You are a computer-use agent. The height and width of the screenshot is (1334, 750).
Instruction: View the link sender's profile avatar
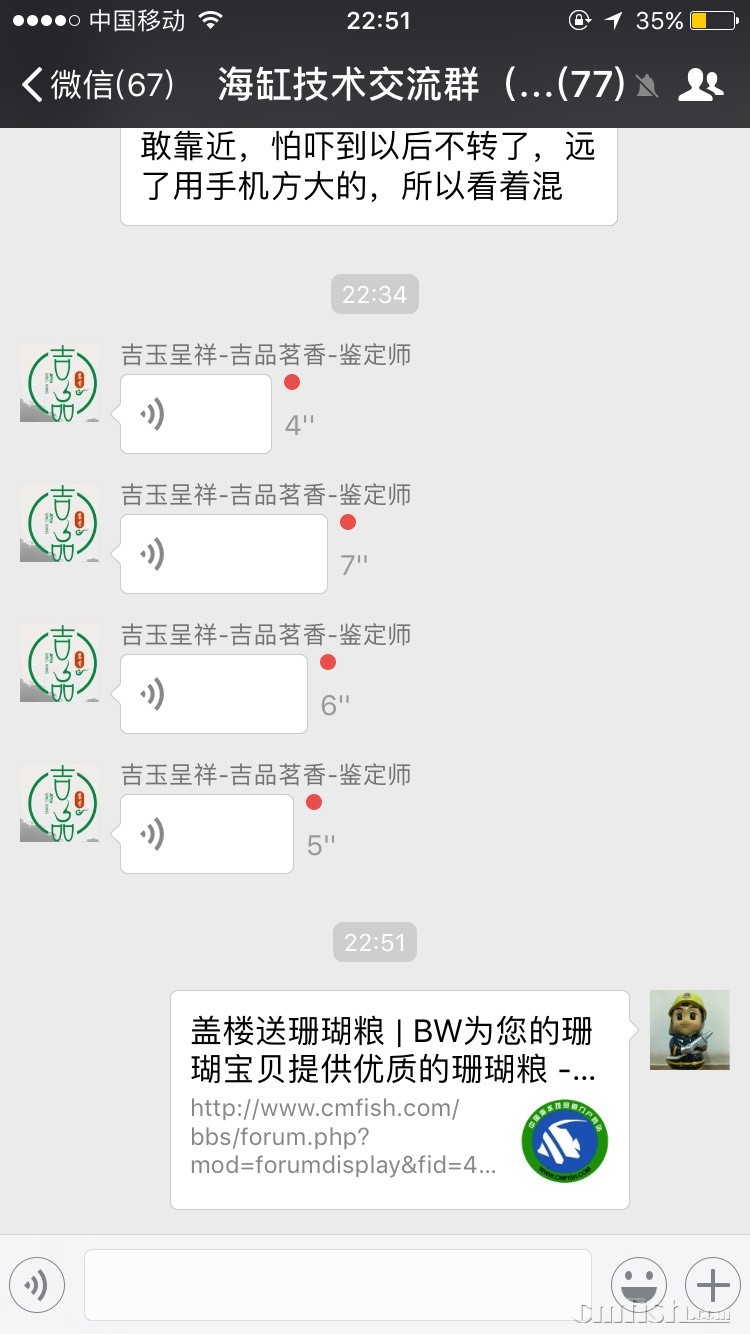[x=689, y=1030]
